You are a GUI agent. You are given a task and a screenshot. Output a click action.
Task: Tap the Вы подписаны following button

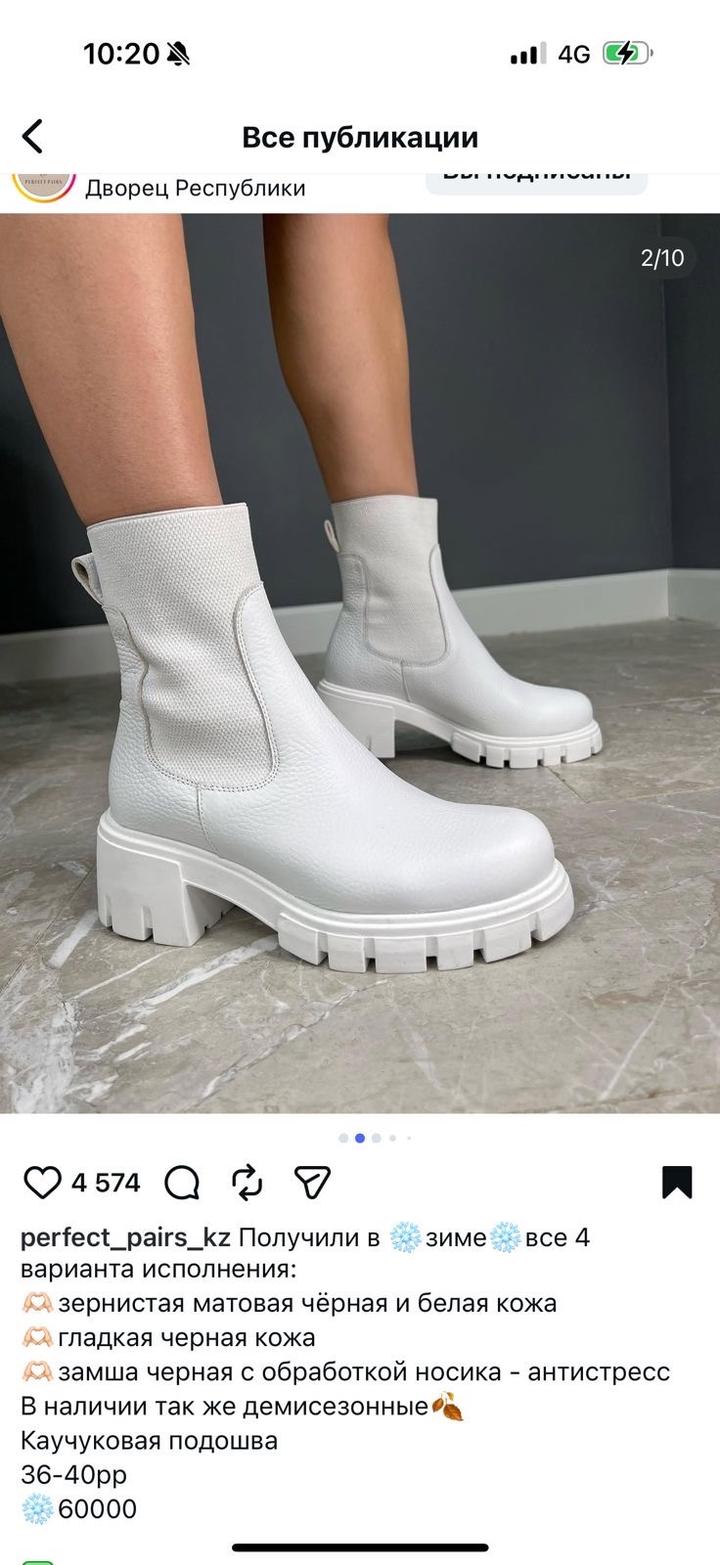click(536, 180)
